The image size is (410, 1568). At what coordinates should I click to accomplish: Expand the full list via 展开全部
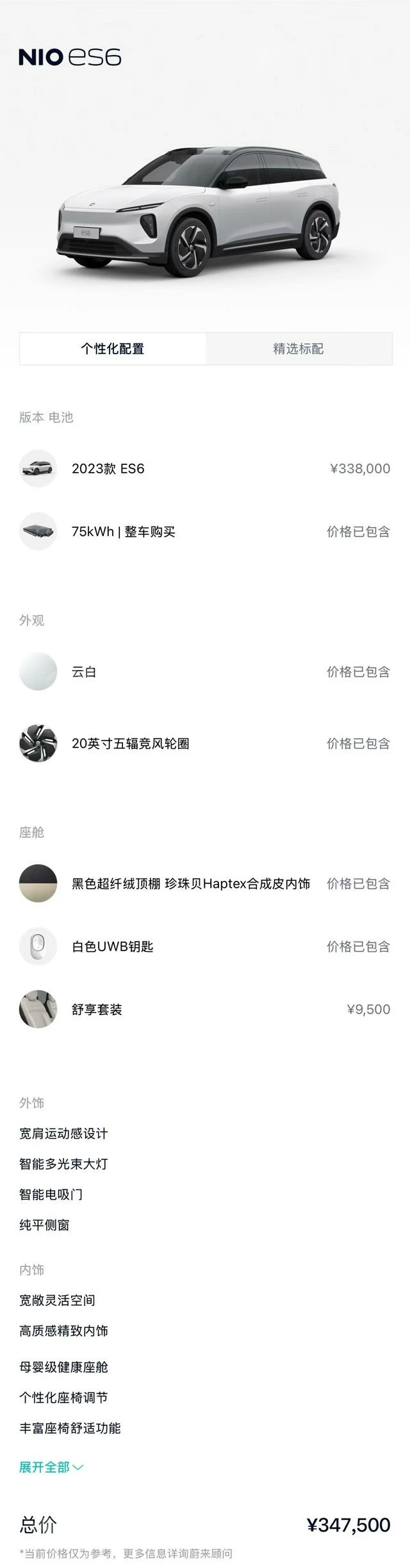coord(51,1467)
